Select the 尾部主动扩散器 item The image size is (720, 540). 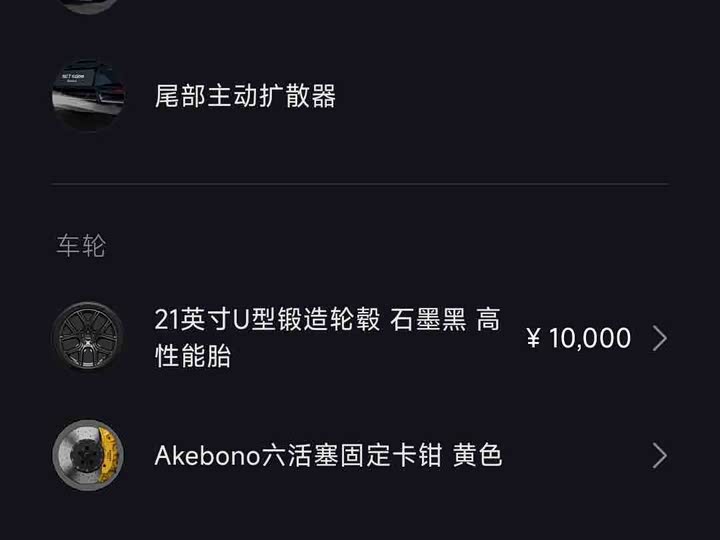[x=245, y=97]
